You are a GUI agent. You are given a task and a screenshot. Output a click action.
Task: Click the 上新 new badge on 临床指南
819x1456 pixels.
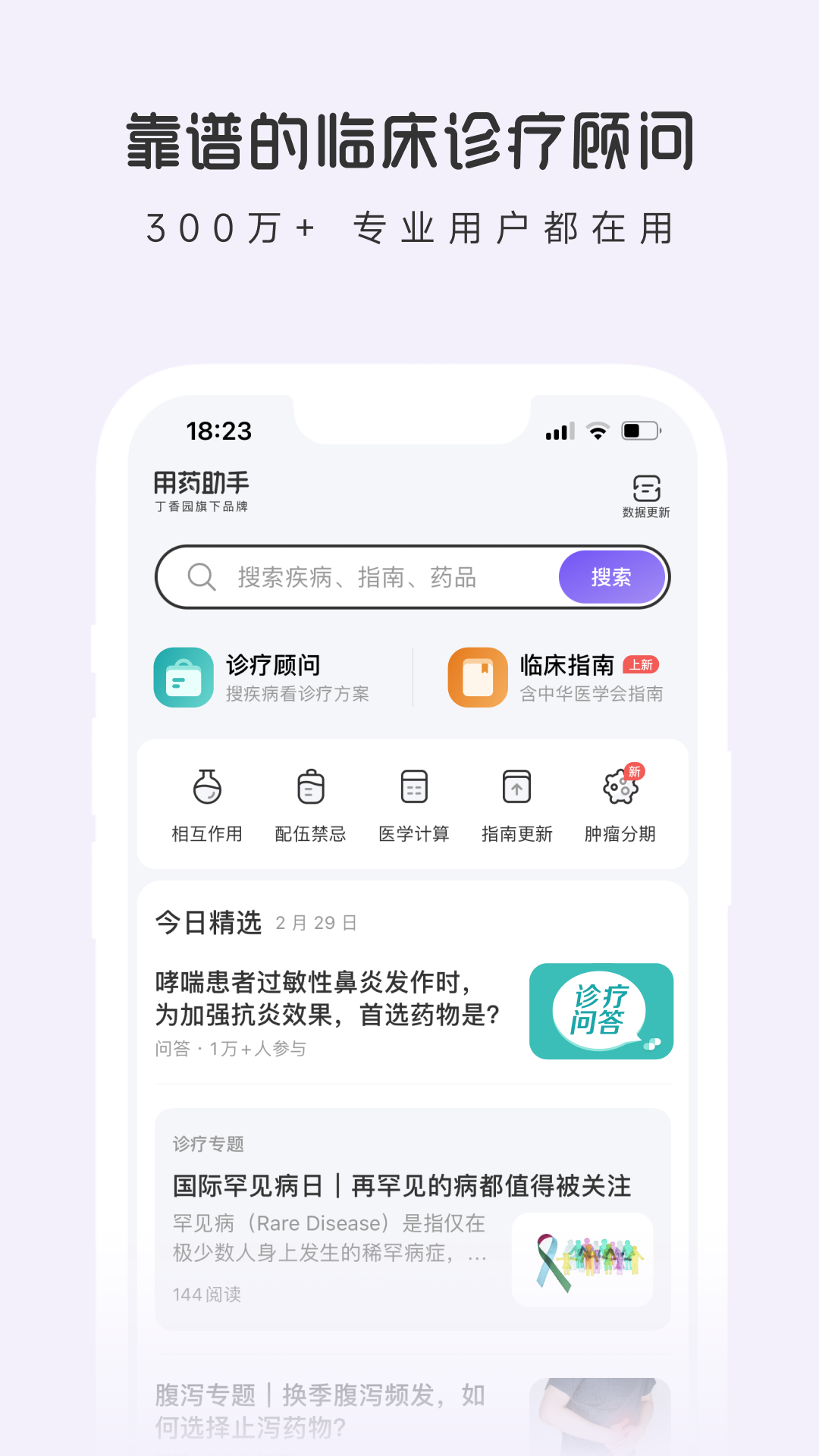coord(641,664)
